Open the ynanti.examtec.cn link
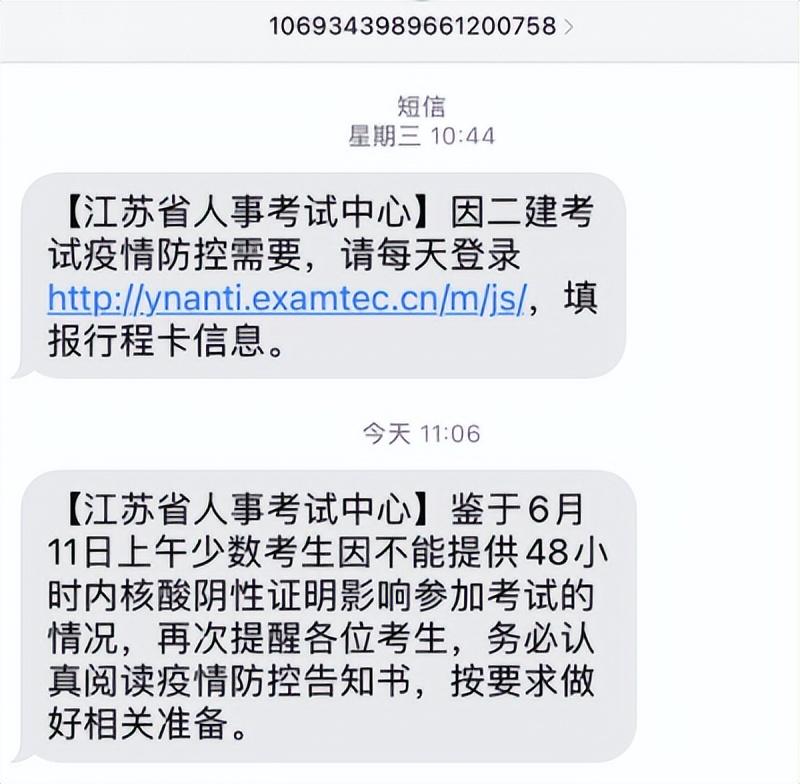Screen dimensions: 800x784 click(x=287, y=298)
